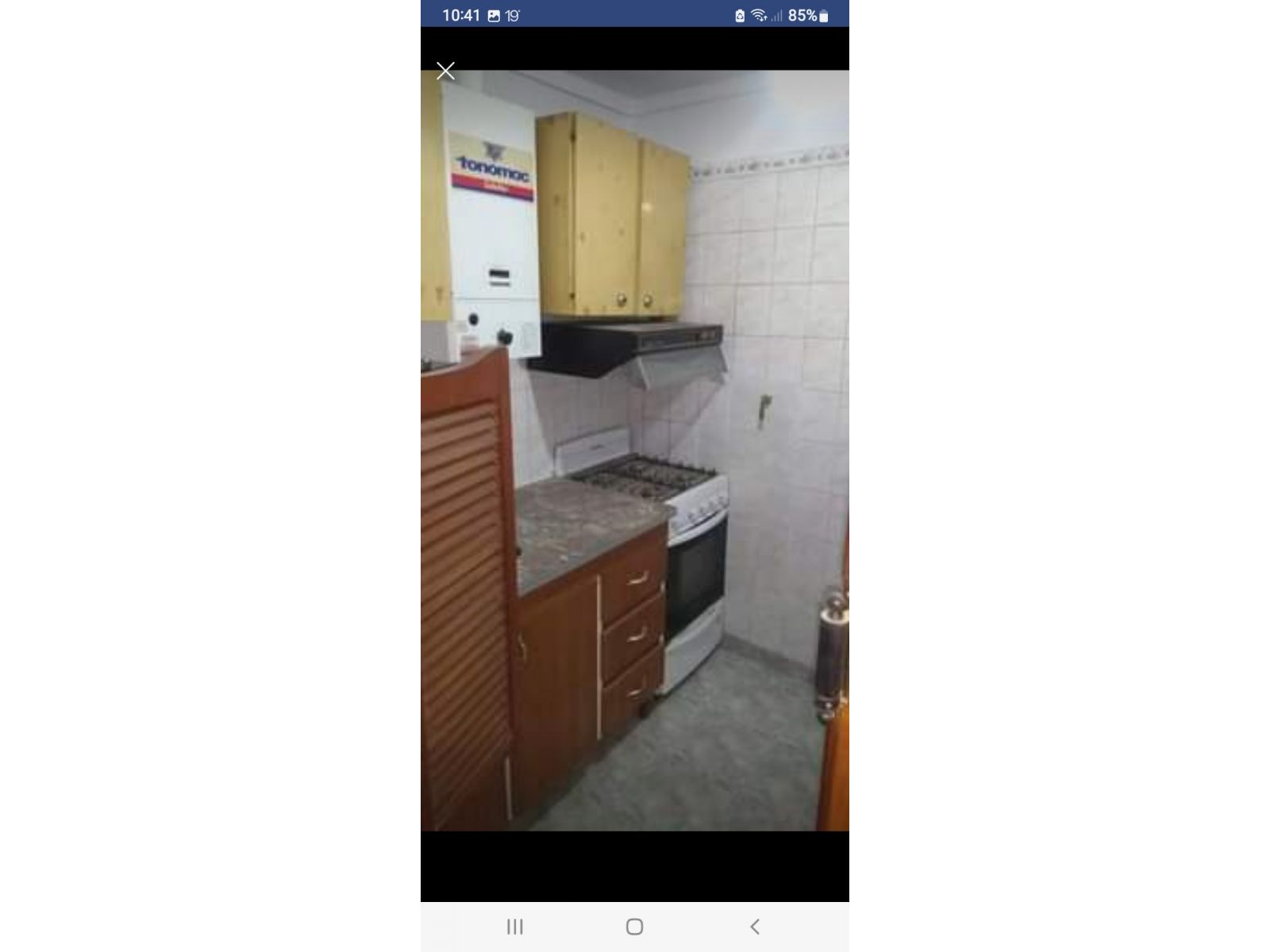This screenshot has width=1270, height=952.
Task: Close the full-screen photo viewer
Action: (445, 71)
